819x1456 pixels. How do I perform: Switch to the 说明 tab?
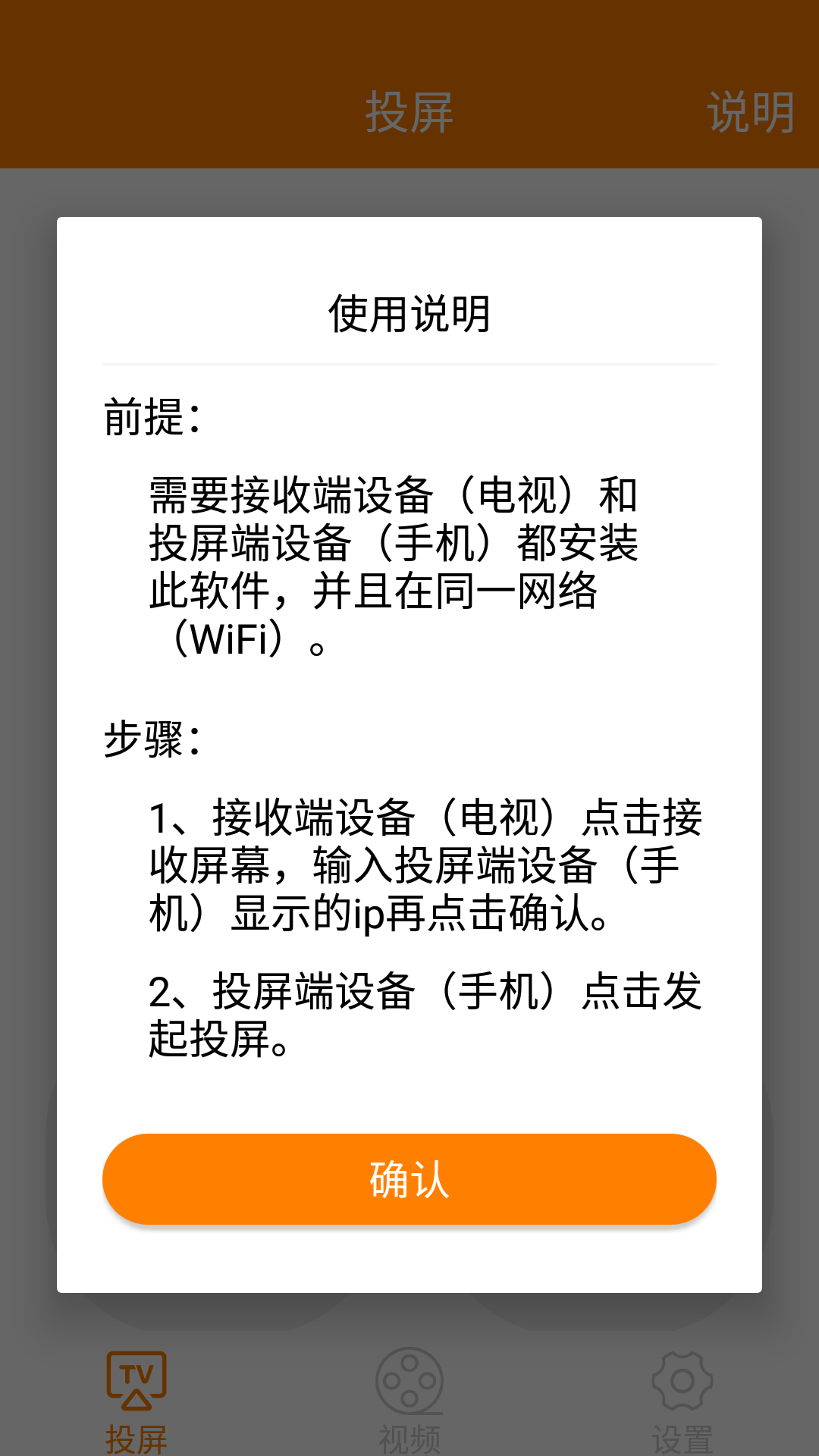pos(752,111)
